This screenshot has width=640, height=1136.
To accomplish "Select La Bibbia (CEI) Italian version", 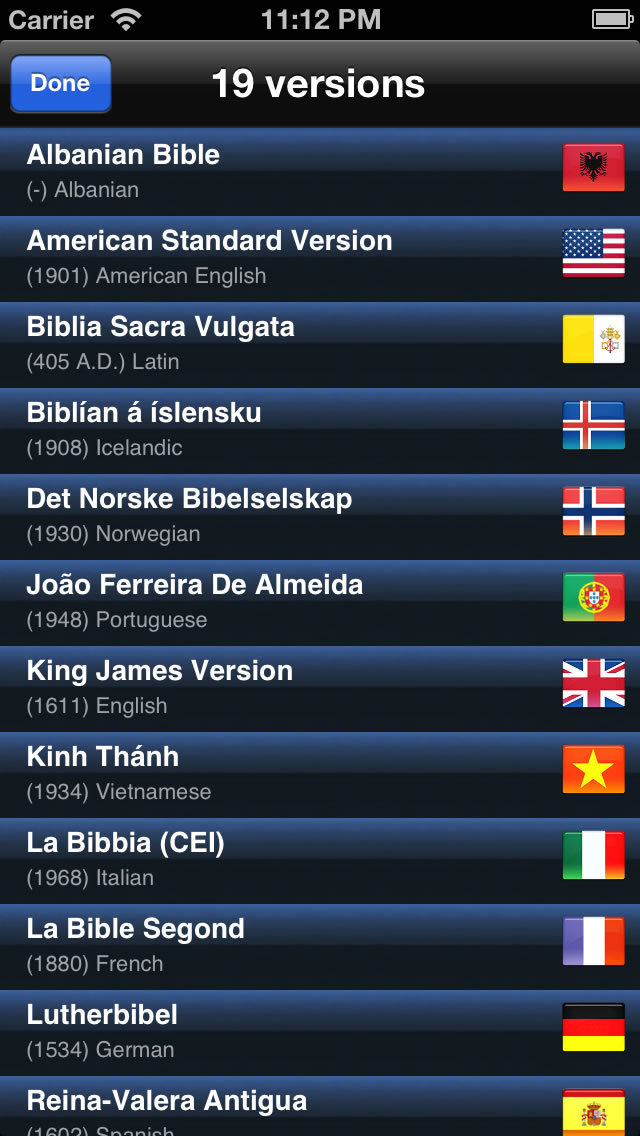I will pyautogui.click(x=300, y=859).
